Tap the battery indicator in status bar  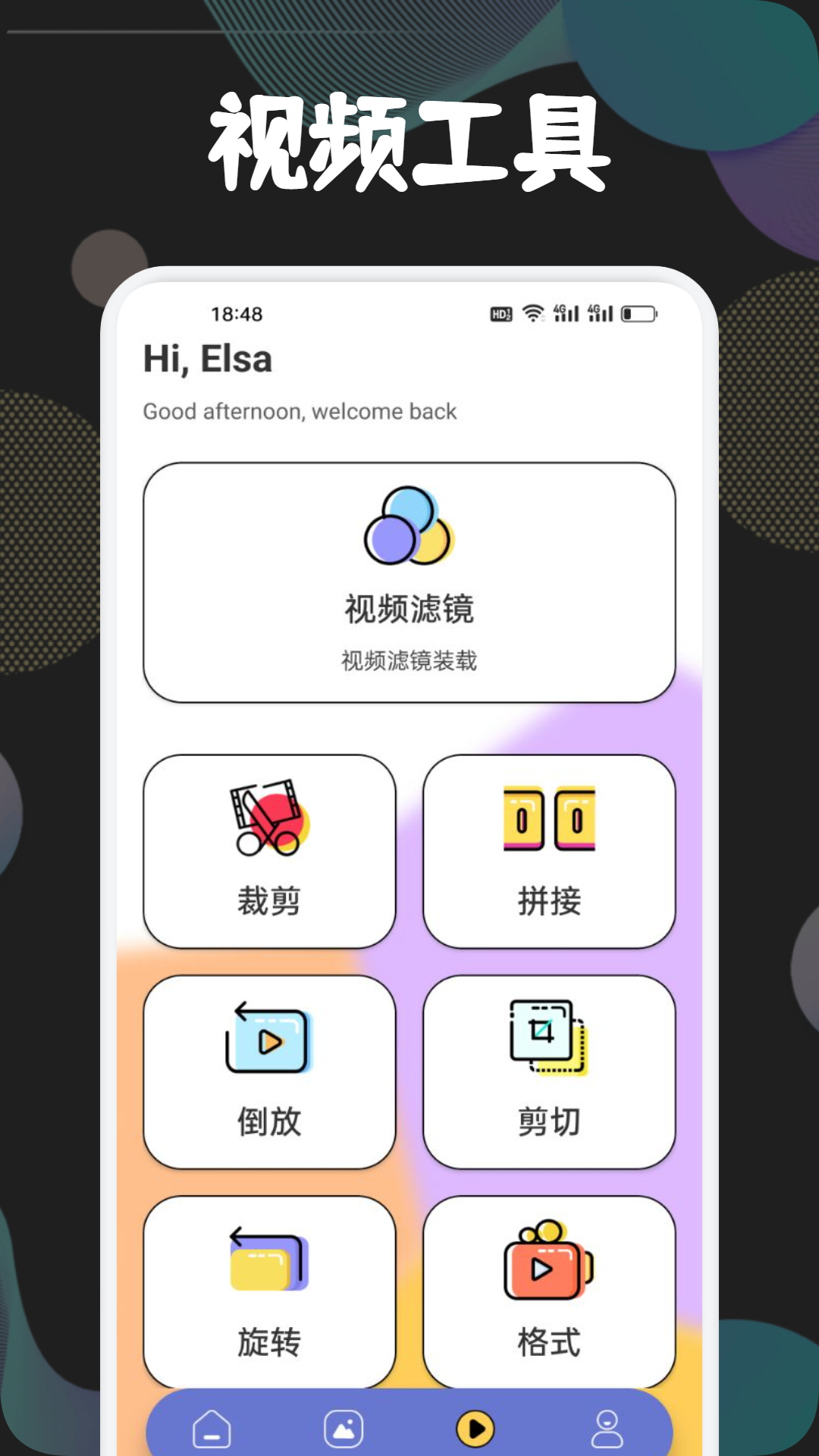(639, 312)
